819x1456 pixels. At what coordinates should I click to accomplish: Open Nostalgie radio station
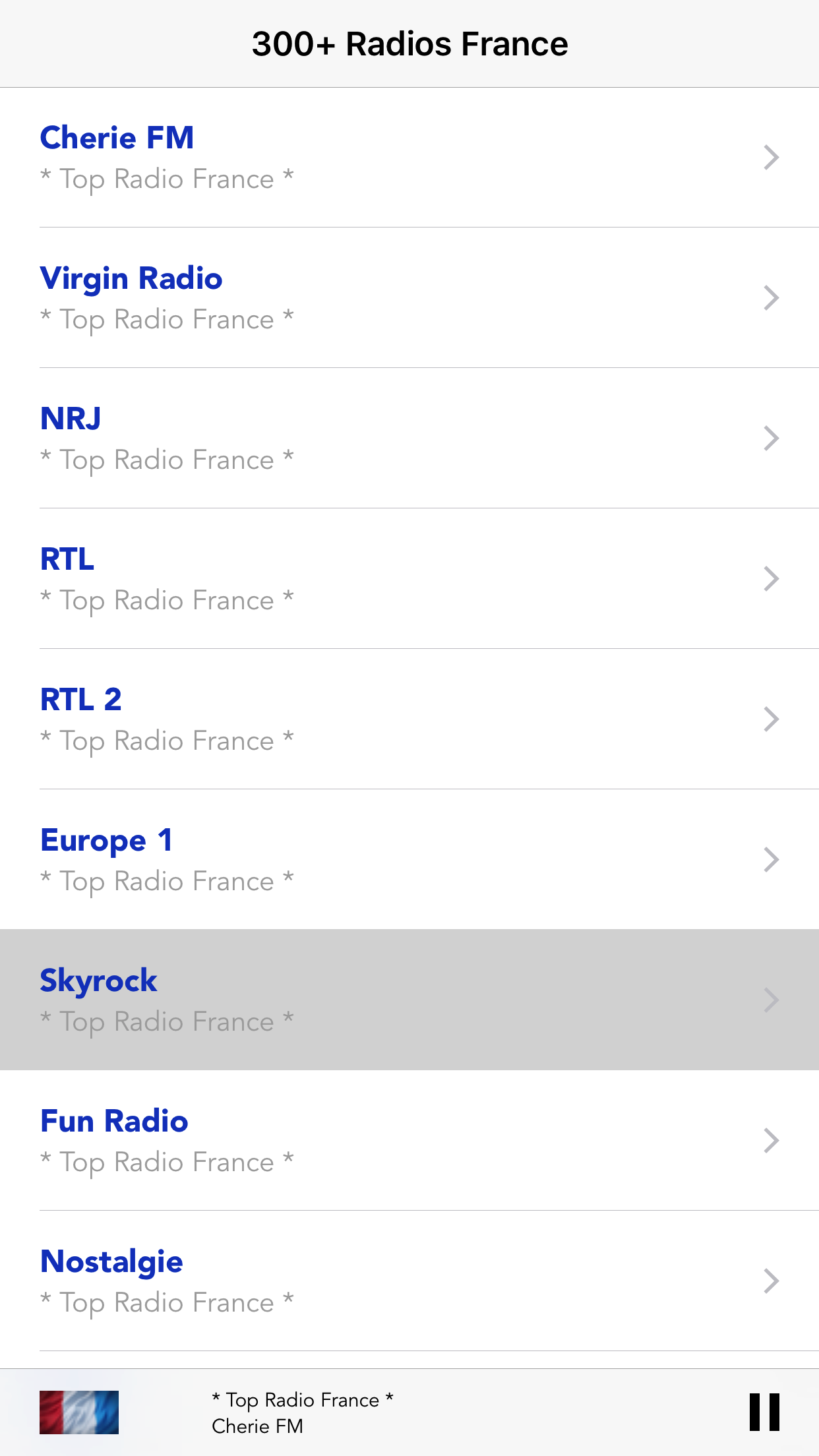point(409,1281)
